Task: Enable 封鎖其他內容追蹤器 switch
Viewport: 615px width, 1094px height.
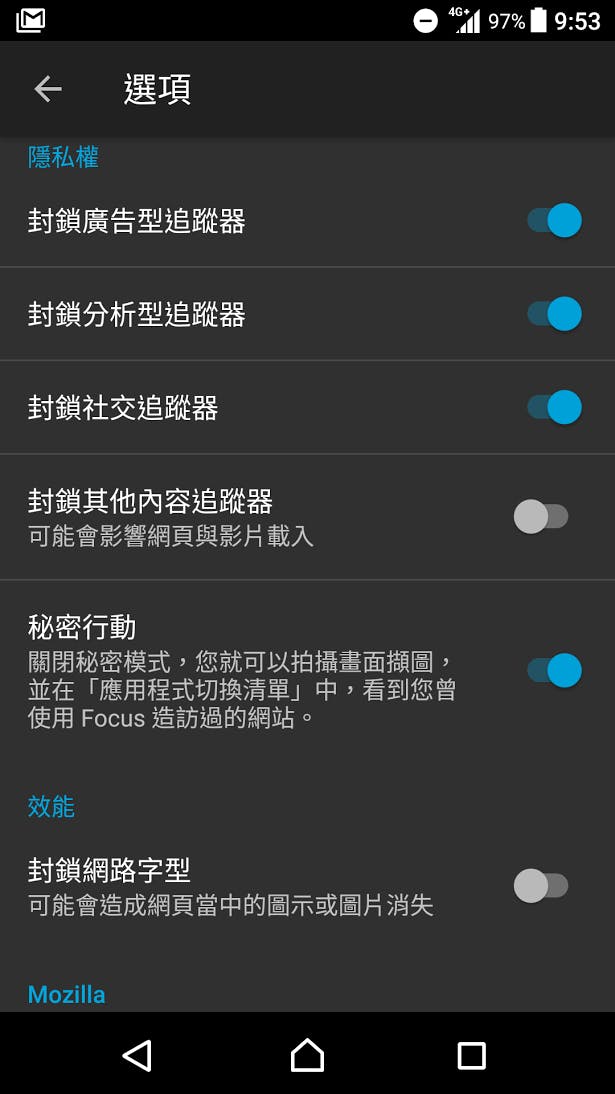Action: click(x=541, y=516)
